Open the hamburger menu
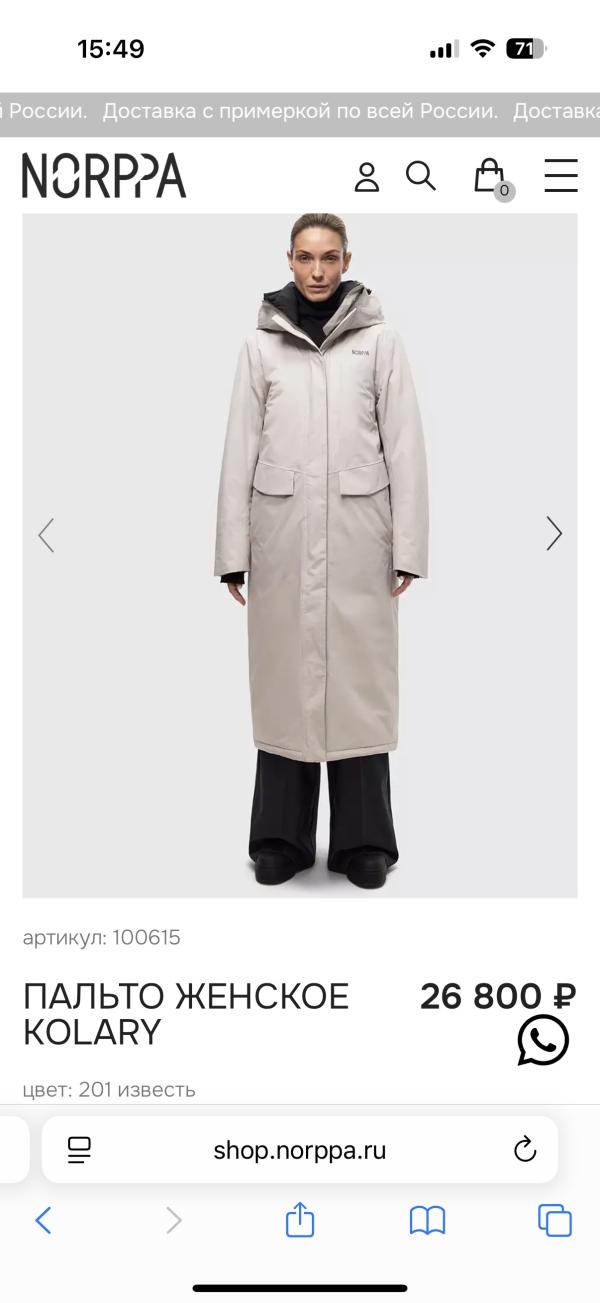Image resolution: width=600 pixels, height=1303 pixels. point(561,176)
